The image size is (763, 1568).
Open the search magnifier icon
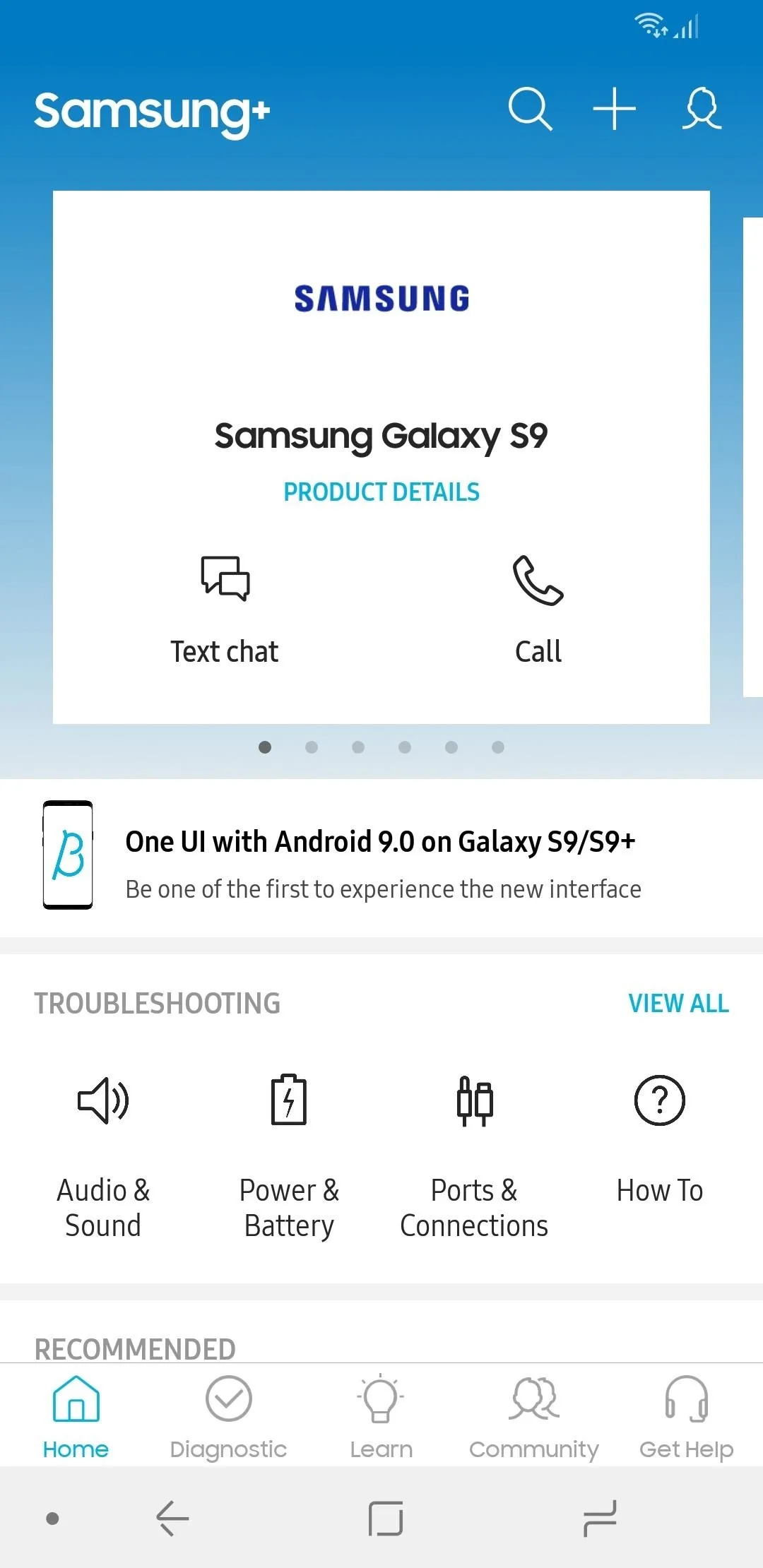(530, 109)
